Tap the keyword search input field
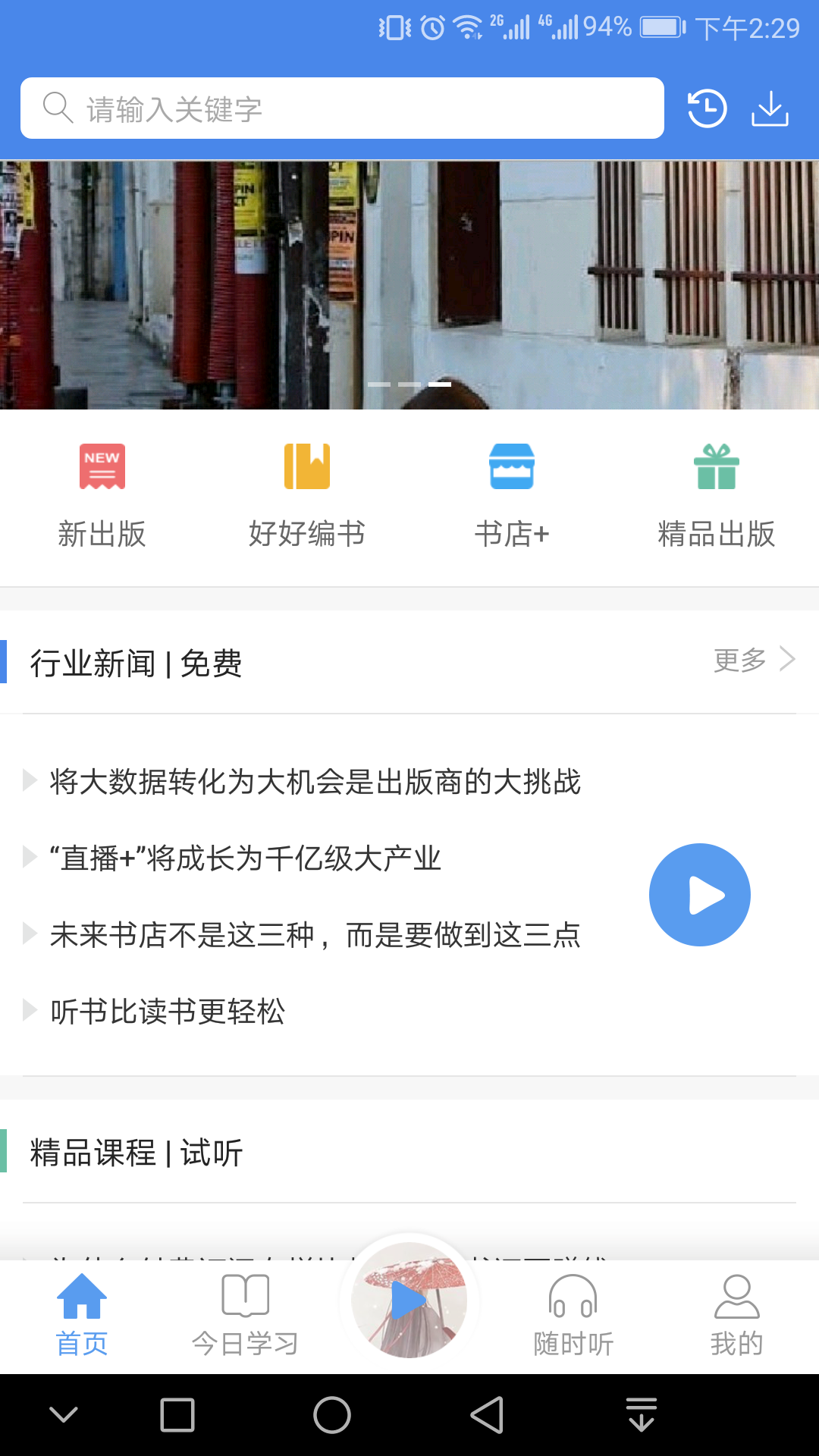 341,108
